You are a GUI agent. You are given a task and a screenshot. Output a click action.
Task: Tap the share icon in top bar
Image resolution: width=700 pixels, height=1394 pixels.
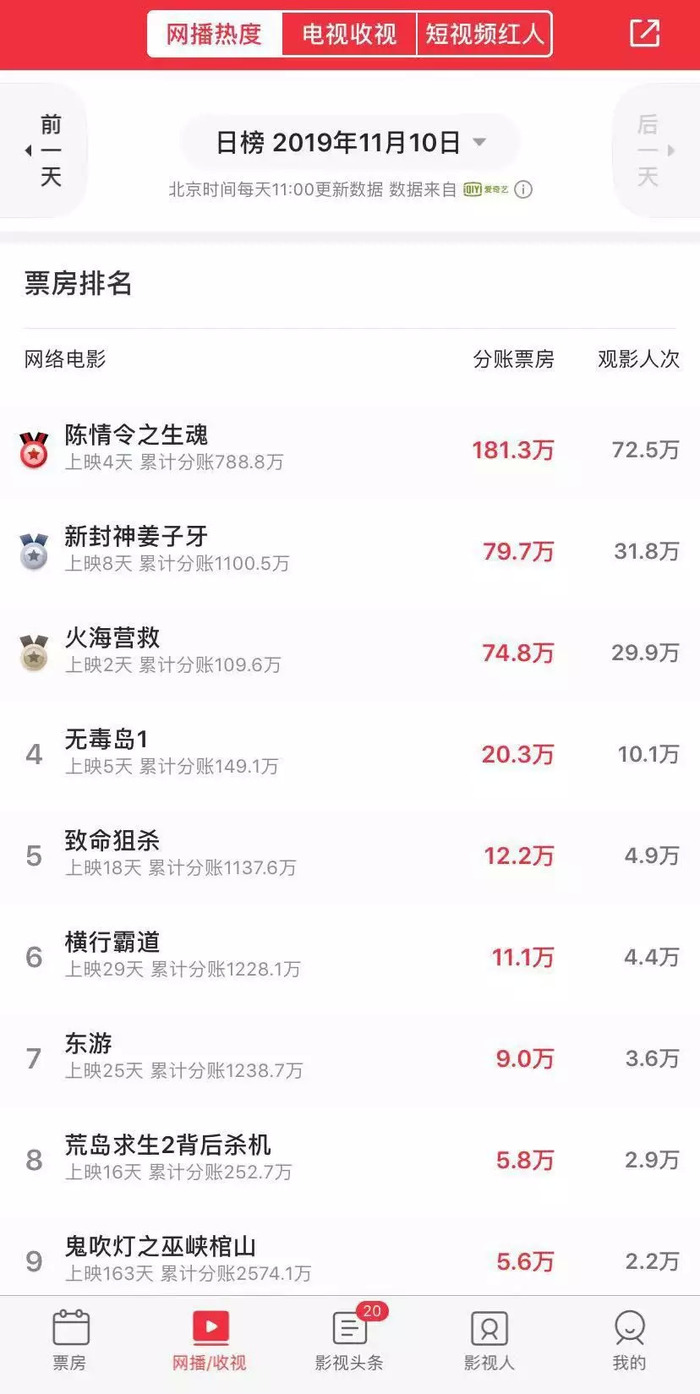coord(645,33)
